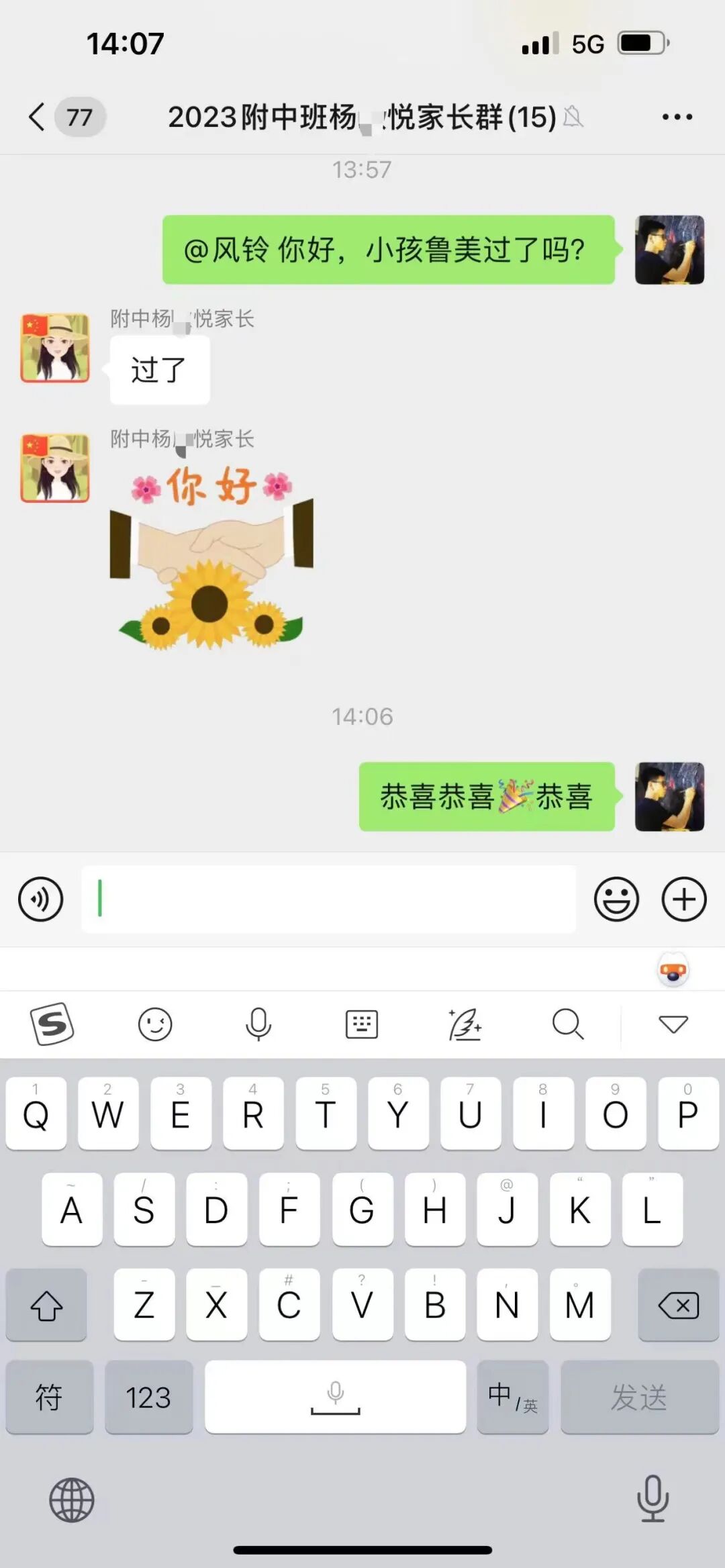Switch to voice message mode in WeChat
This screenshot has width=725, height=1568.
pyautogui.click(x=40, y=897)
